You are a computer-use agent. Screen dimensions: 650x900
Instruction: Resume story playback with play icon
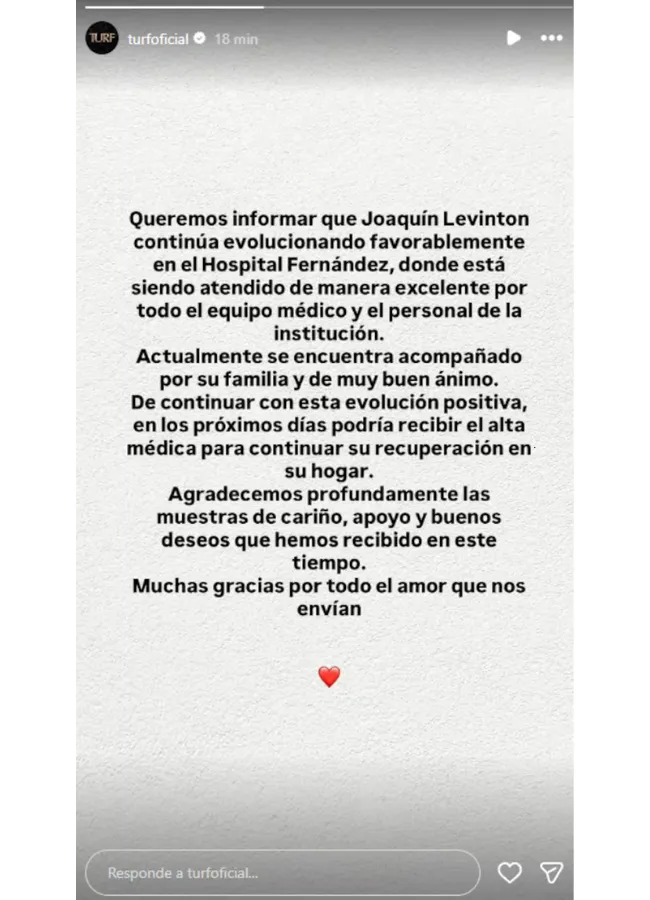(x=513, y=38)
